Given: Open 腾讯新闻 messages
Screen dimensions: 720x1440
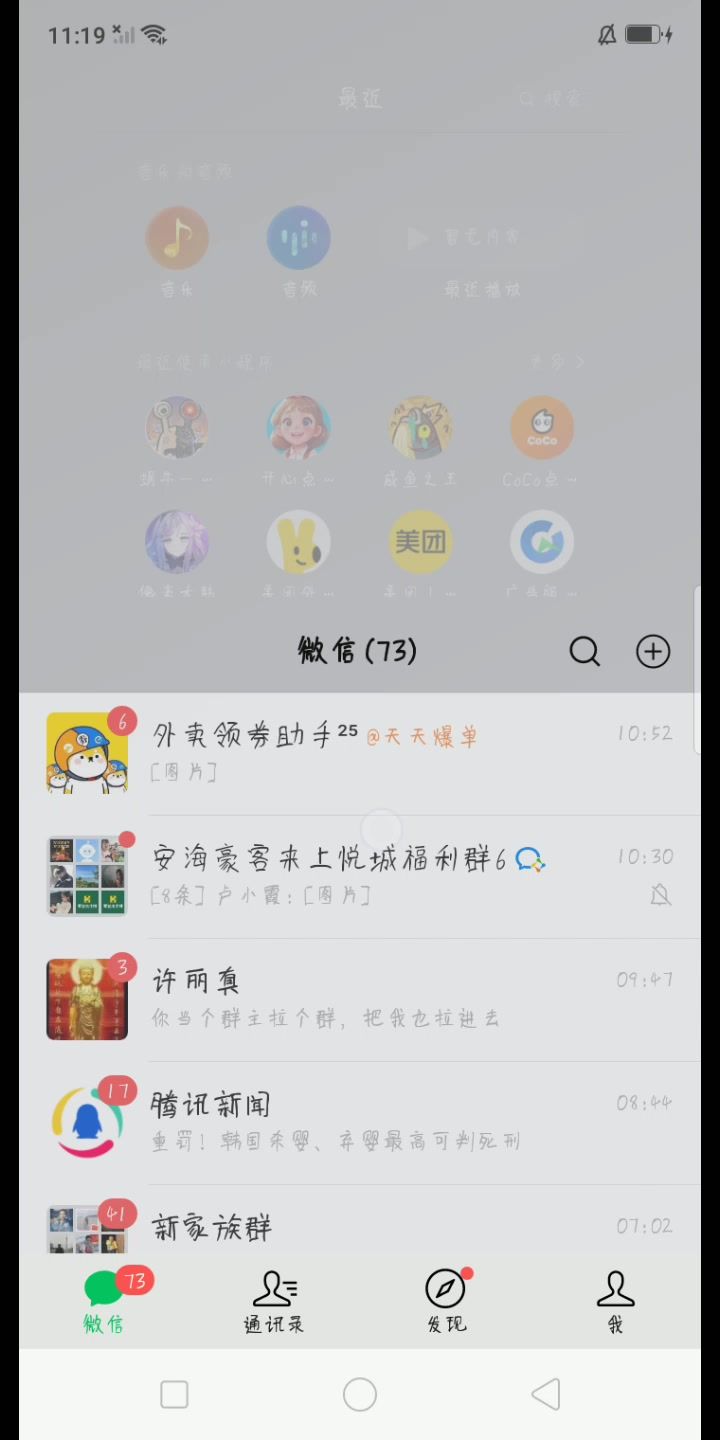Looking at the screenshot, I should click(x=360, y=1122).
